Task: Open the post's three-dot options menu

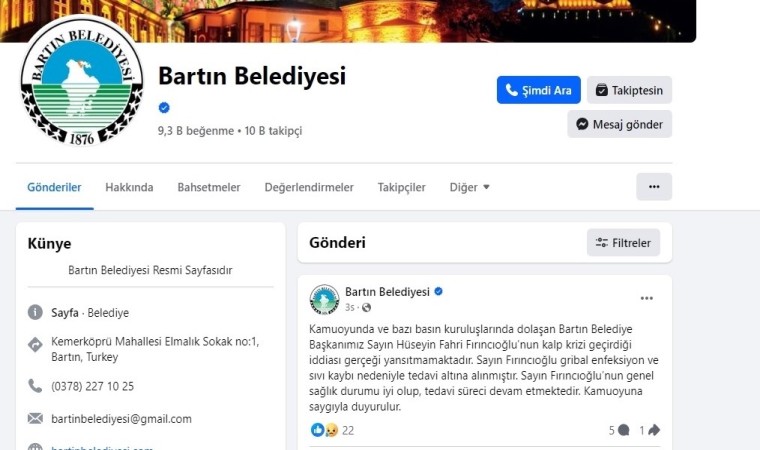Action: 647,298
